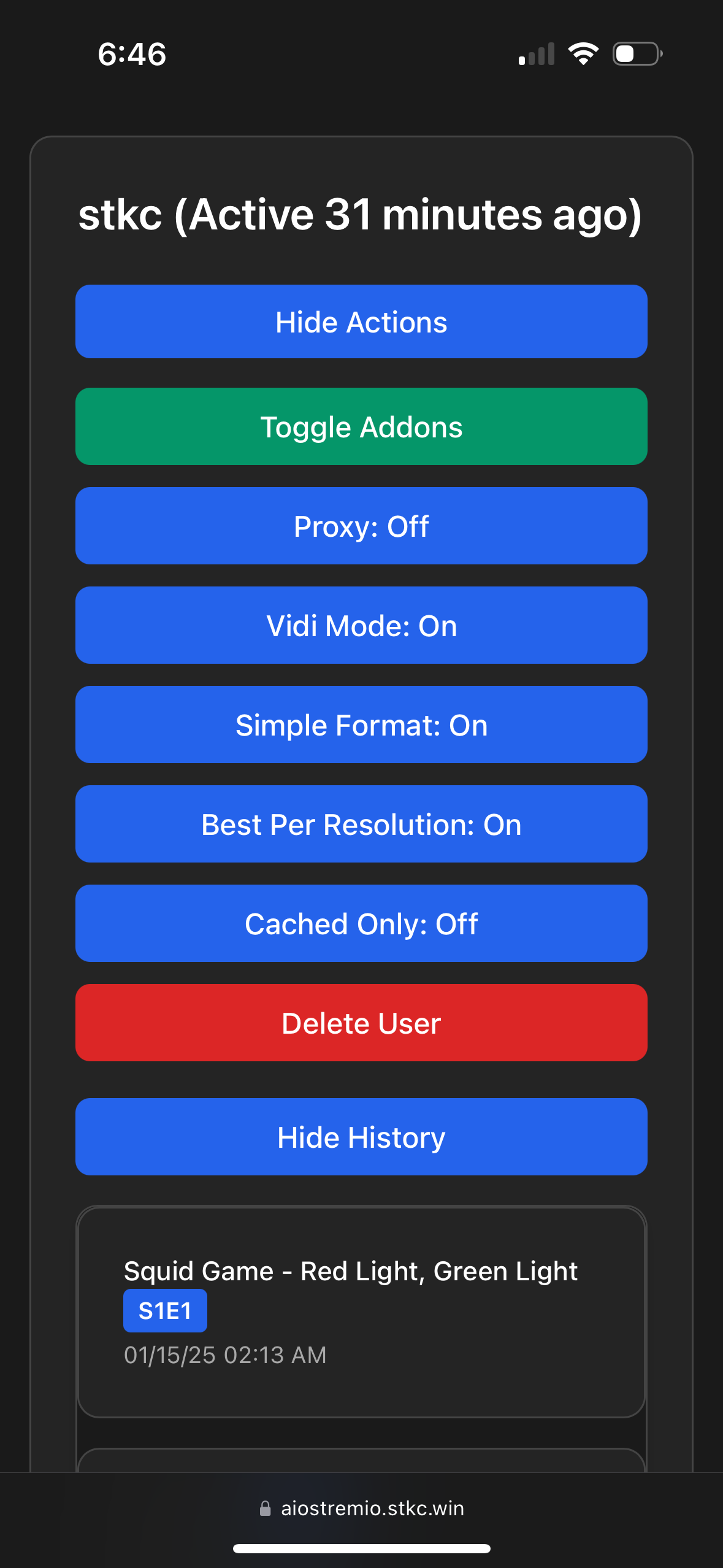This screenshot has width=723, height=1568.
Task: Collapse the menu with Hide Actions
Action: pos(361,321)
